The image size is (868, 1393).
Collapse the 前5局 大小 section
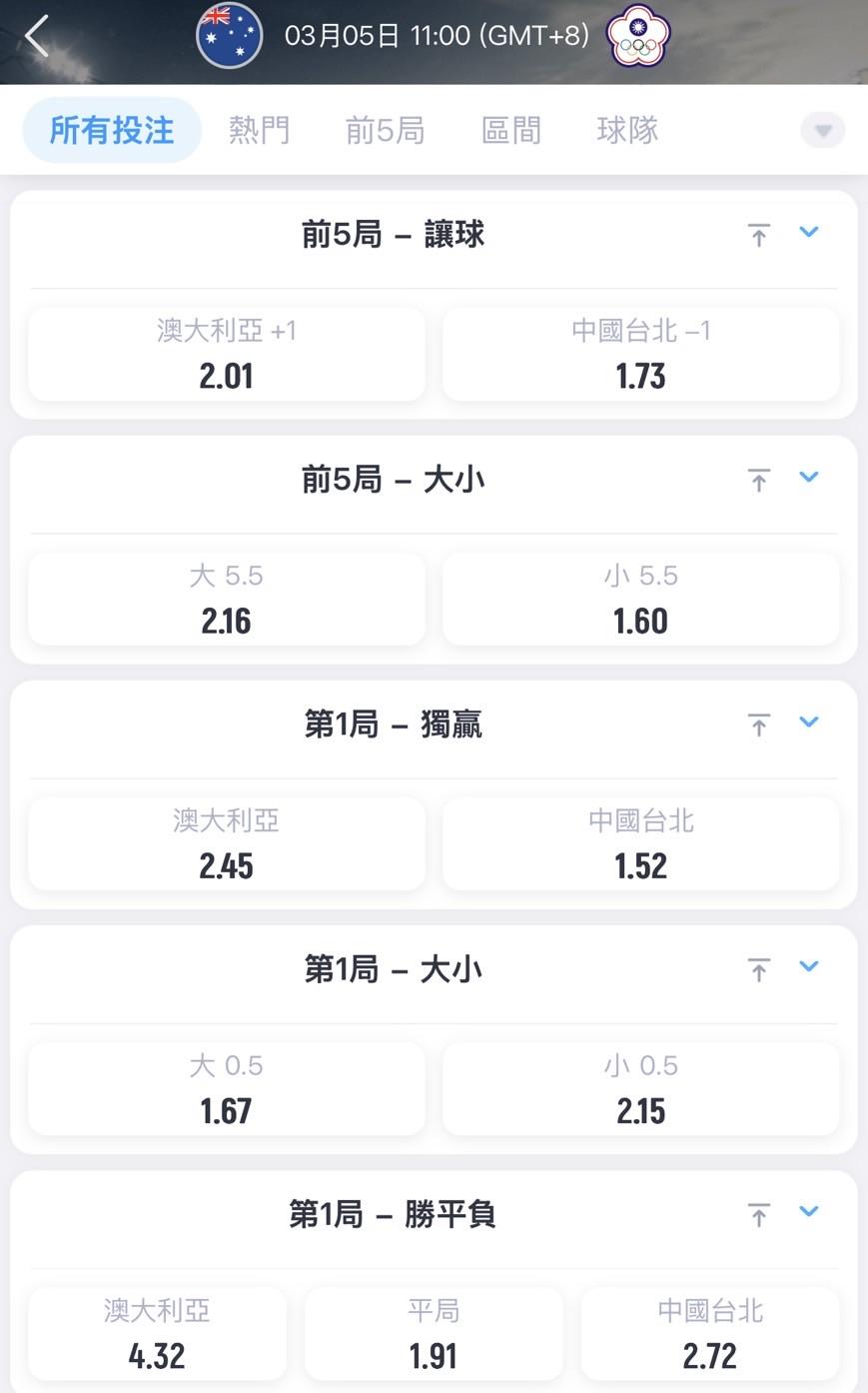[809, 478]
